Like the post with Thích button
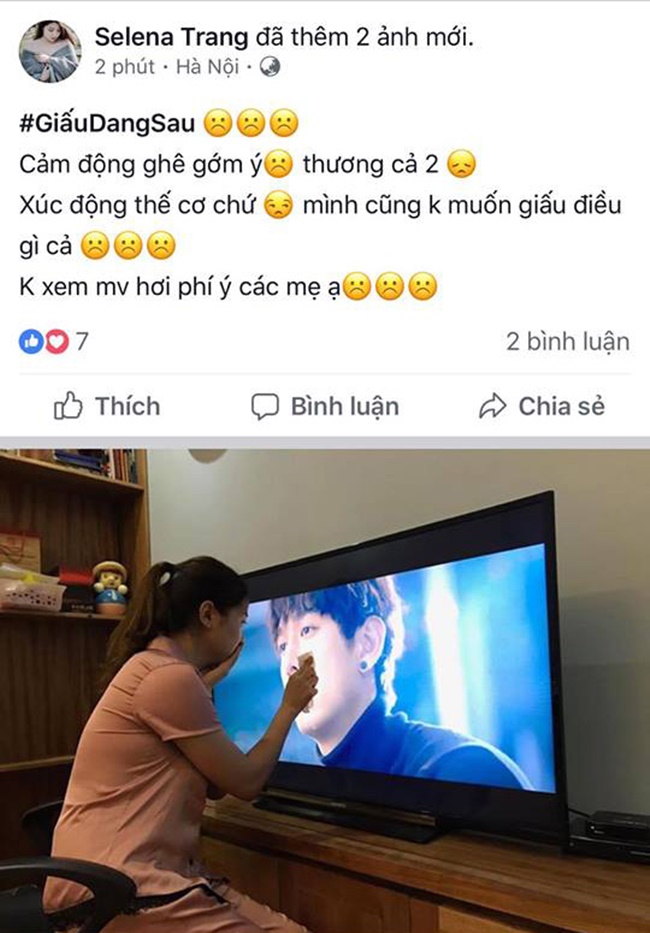Viewport: 650px width, 933px height. [107, 406]
